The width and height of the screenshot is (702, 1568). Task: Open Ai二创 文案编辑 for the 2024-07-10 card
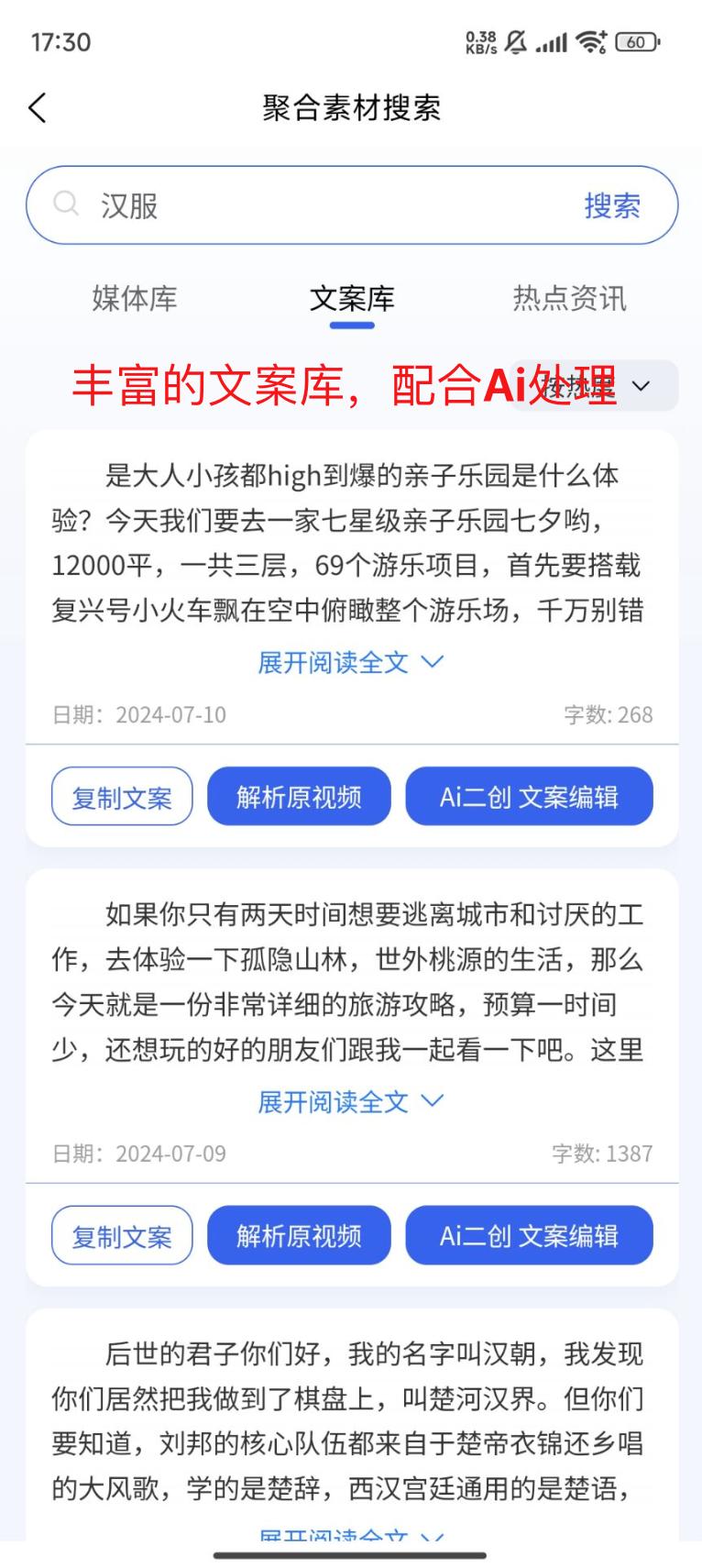(529, 797)
